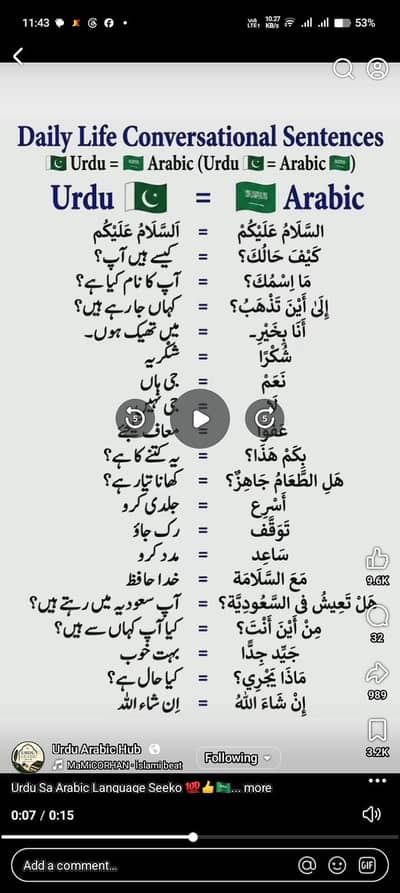Open the three-dot overflow menu
400x893 pixels.
pyautogui.click(x=377, y=780)
